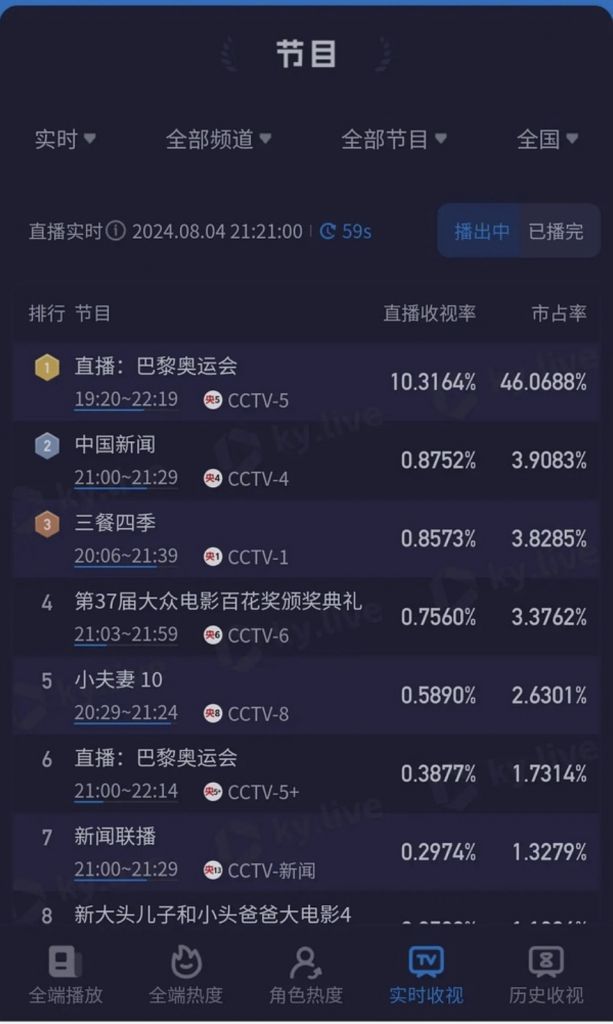The image size is (613, 1024).
Task: Select the 播出中 segment
Action: click(x=481, y=231)
